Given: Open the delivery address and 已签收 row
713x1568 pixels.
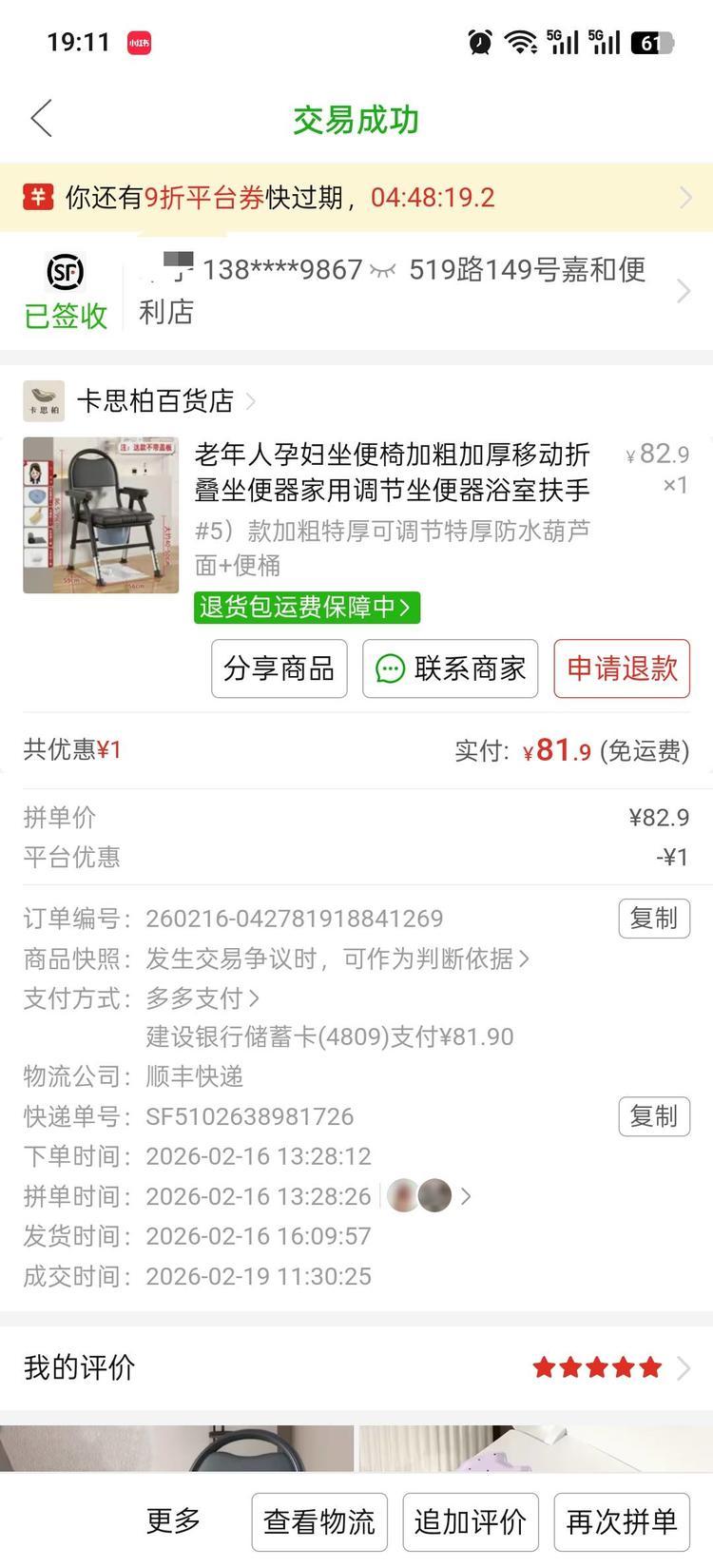Looking at the screenshot, I should click(x=356, y=291).
